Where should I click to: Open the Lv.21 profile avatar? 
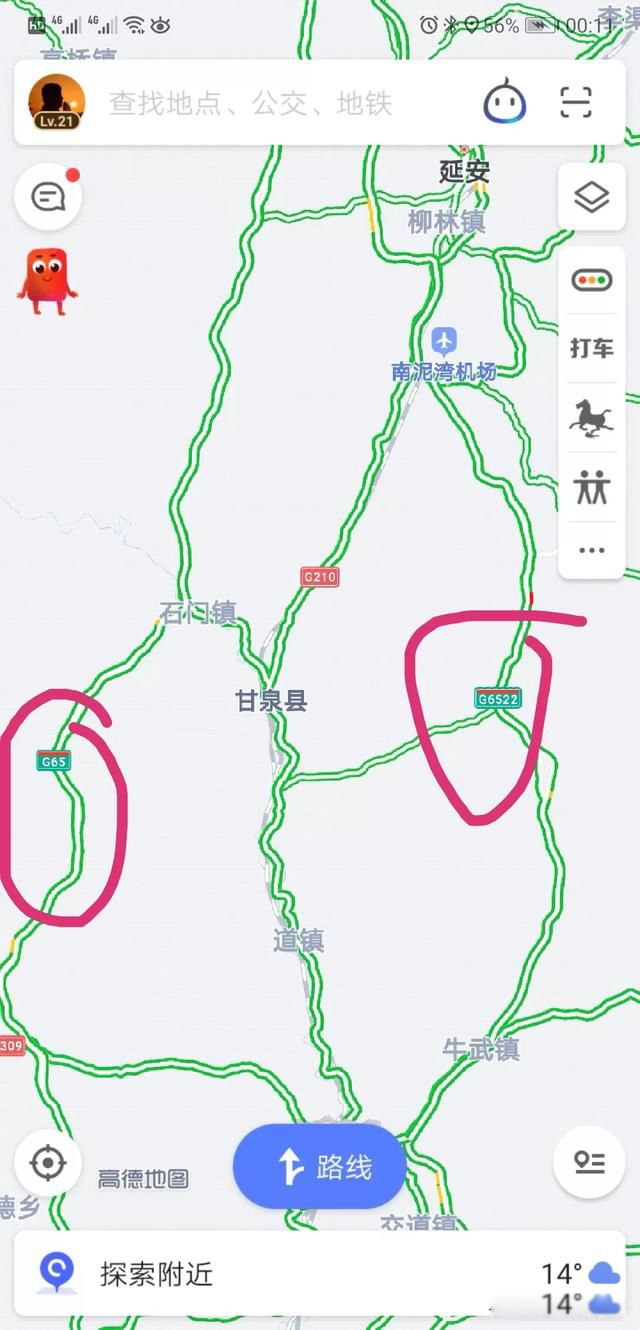(56, 102)
